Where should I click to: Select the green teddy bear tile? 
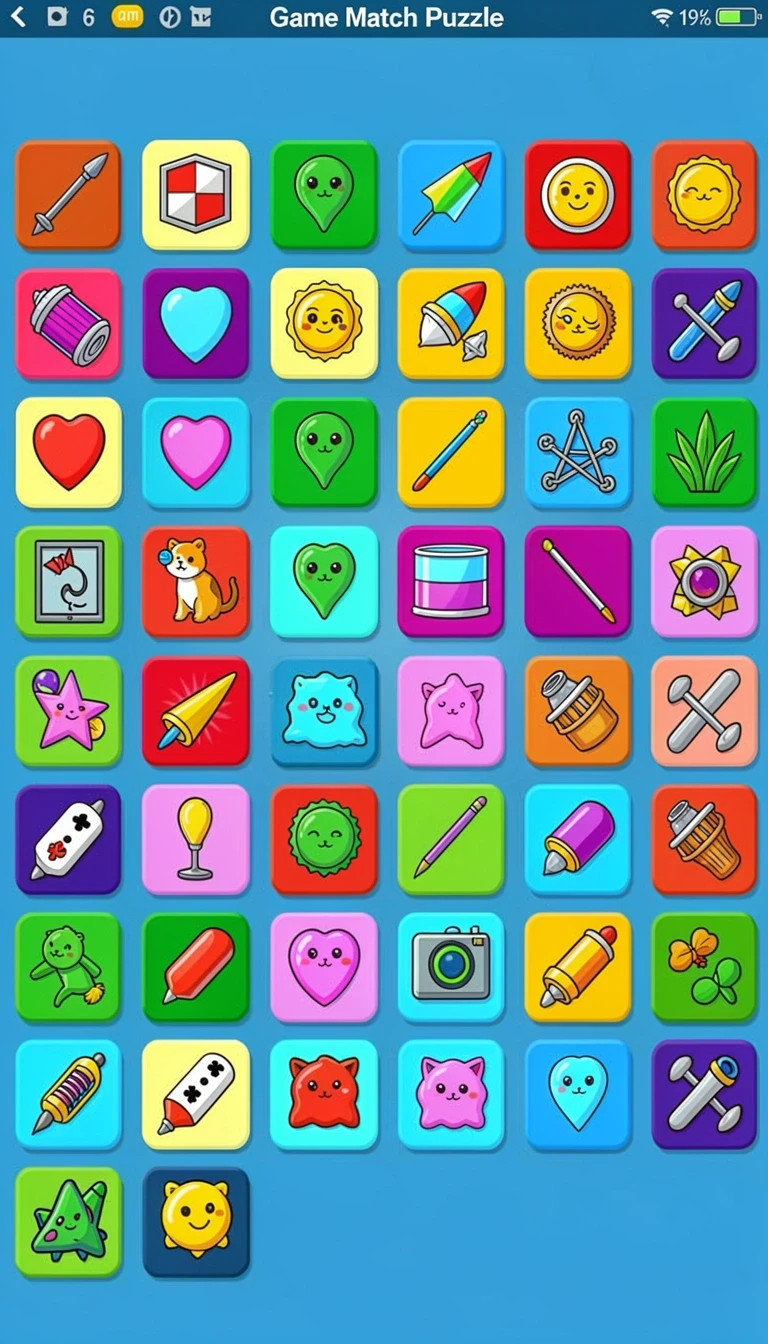point(68,967)
